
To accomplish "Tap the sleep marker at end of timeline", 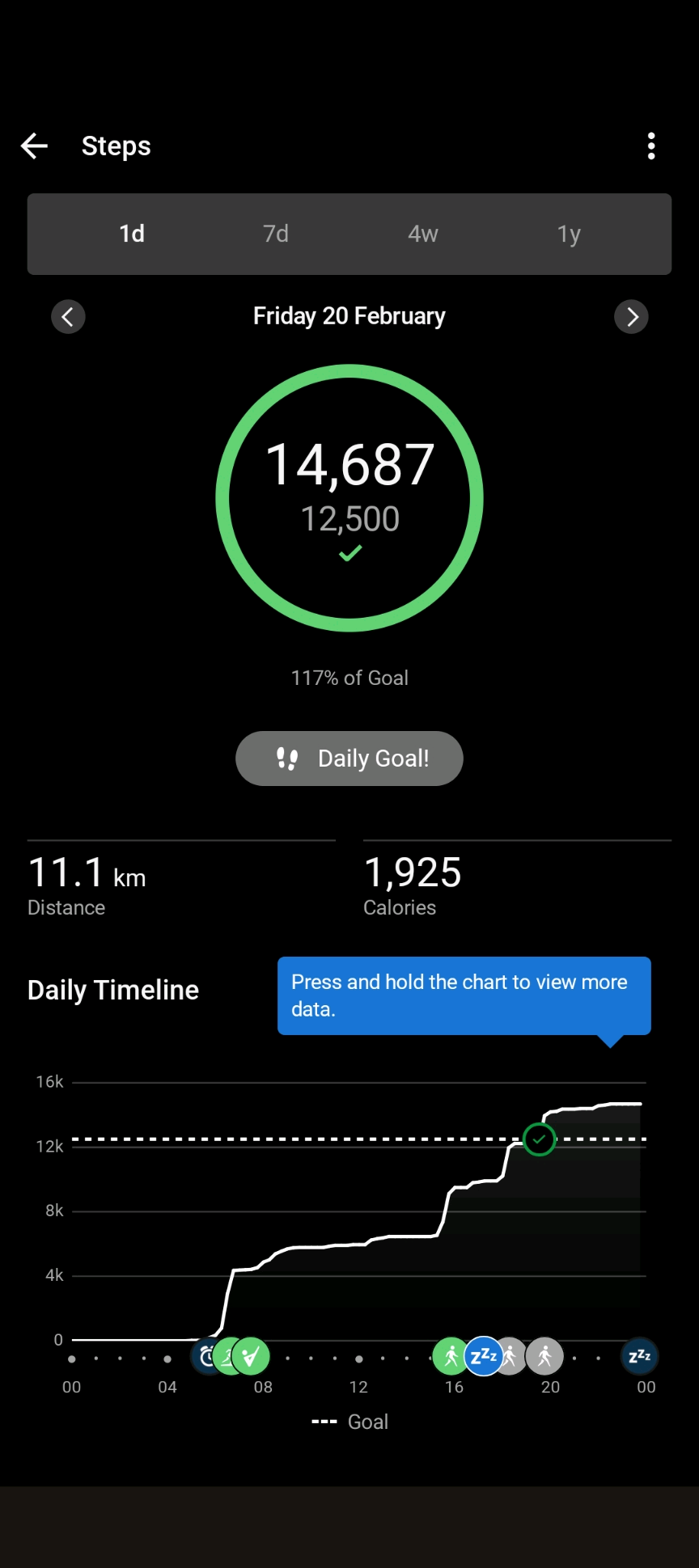I will click(640, 1356).
